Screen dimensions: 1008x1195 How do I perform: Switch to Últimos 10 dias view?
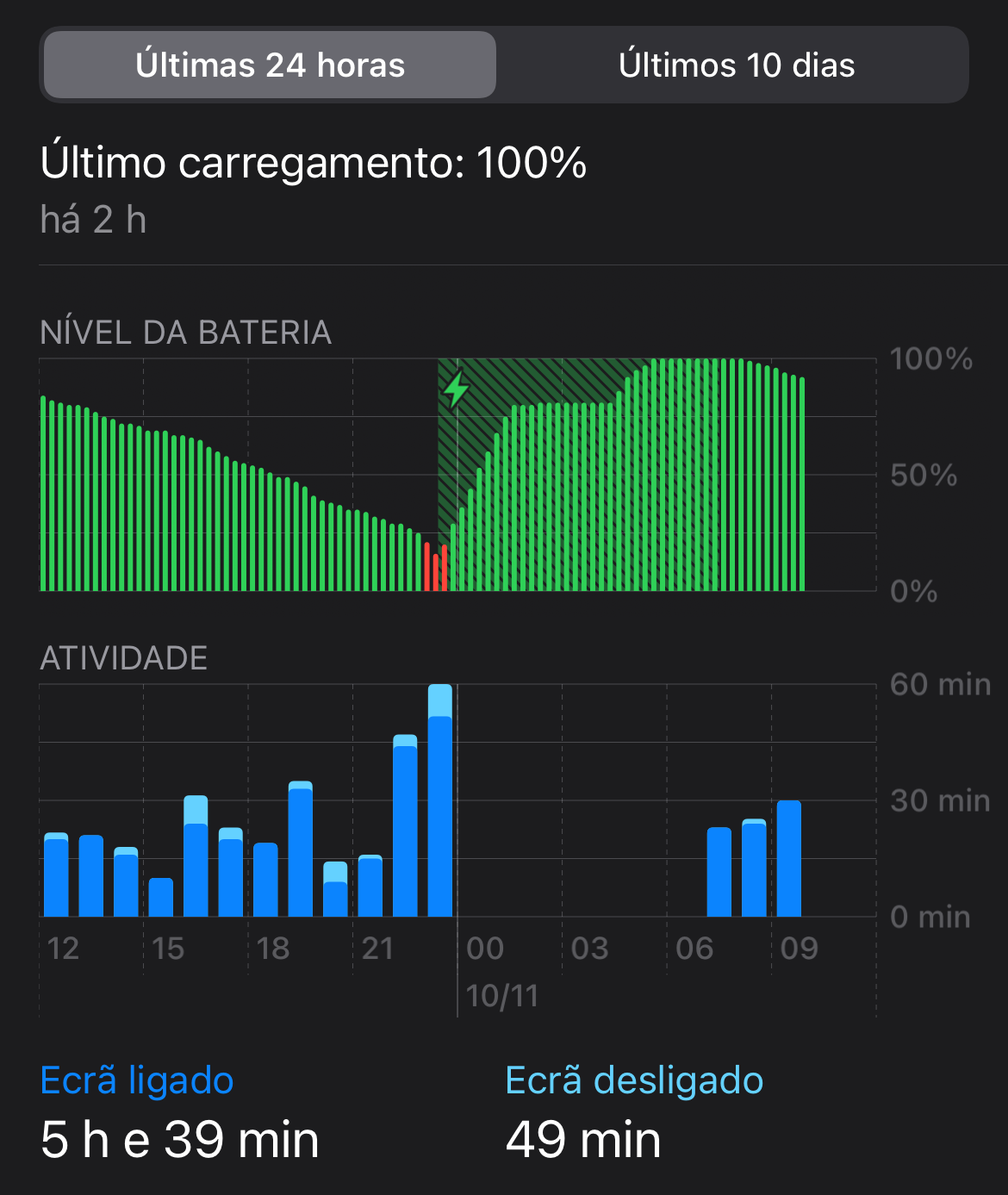pos(737,65)
